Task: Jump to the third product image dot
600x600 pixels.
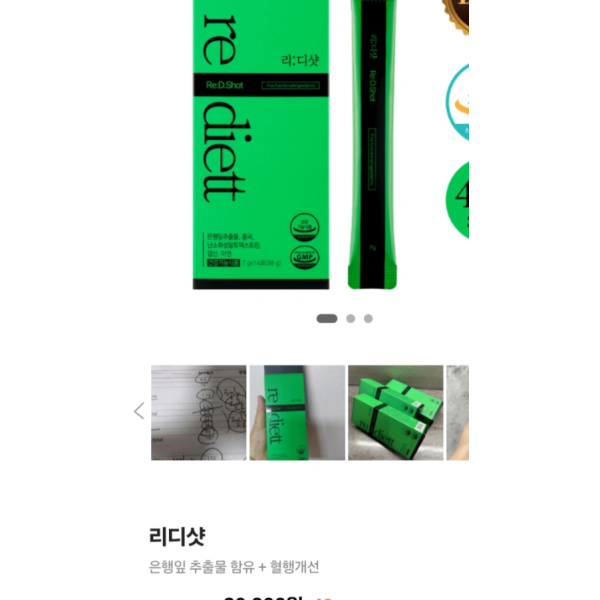Action: [368, 319]
